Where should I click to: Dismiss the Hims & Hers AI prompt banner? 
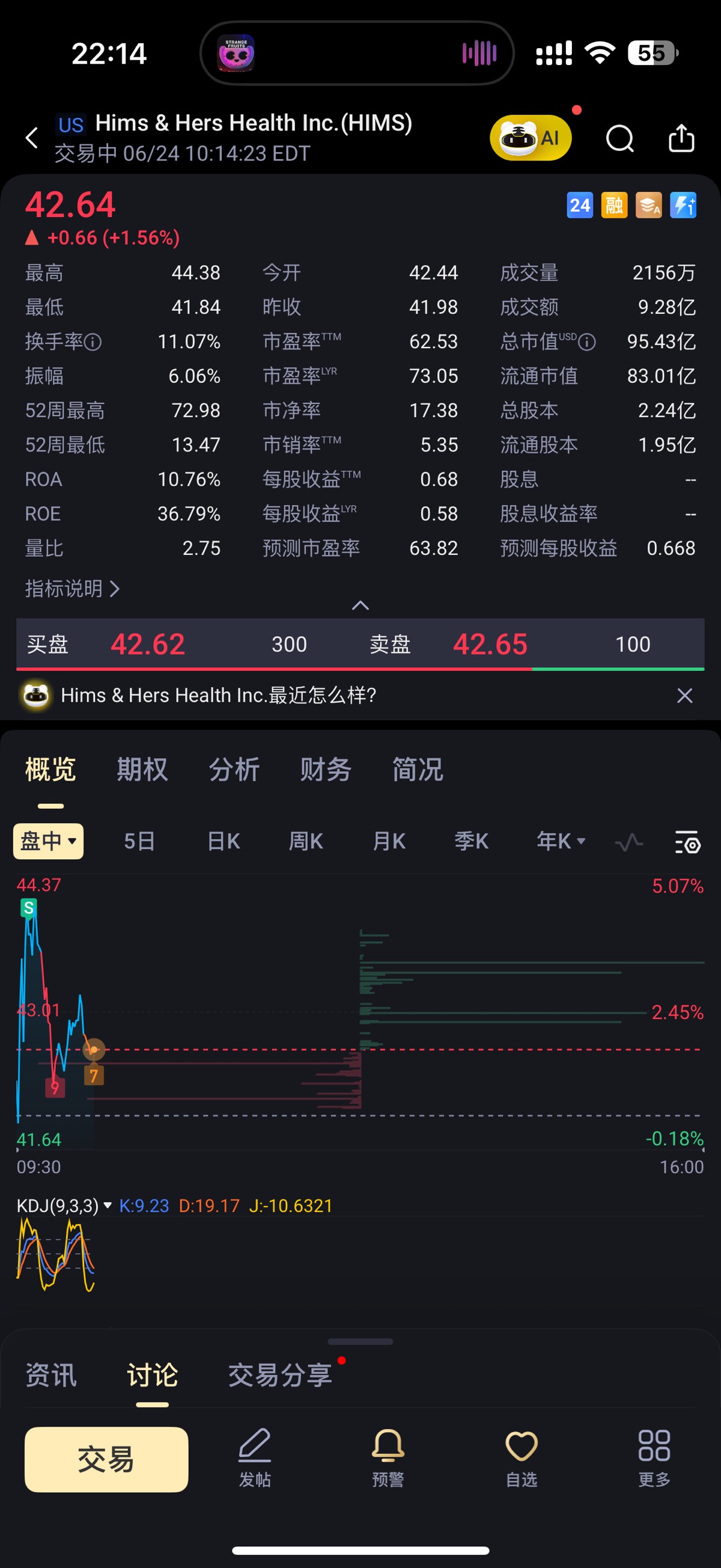click(684, 695)
